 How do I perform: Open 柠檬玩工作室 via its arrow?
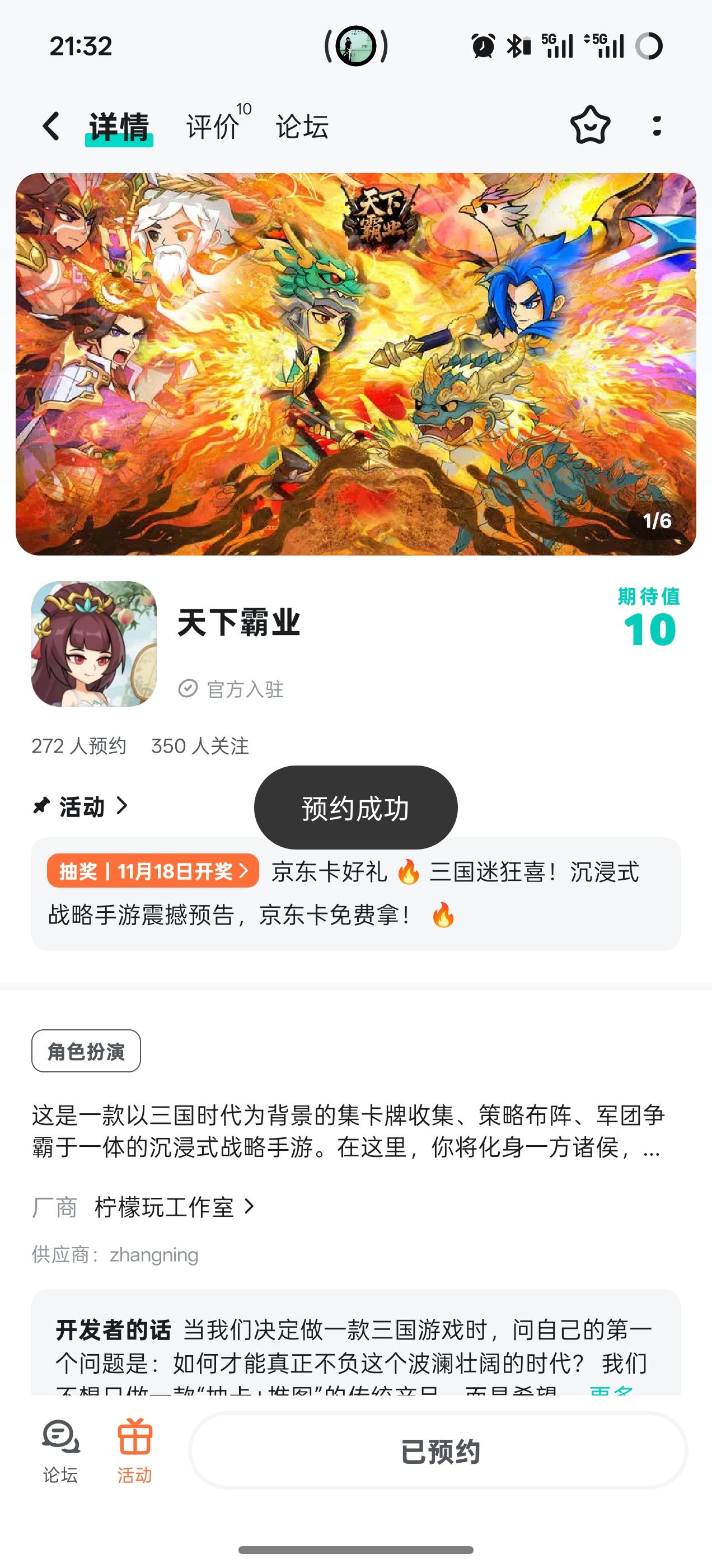coord(250,1207)
